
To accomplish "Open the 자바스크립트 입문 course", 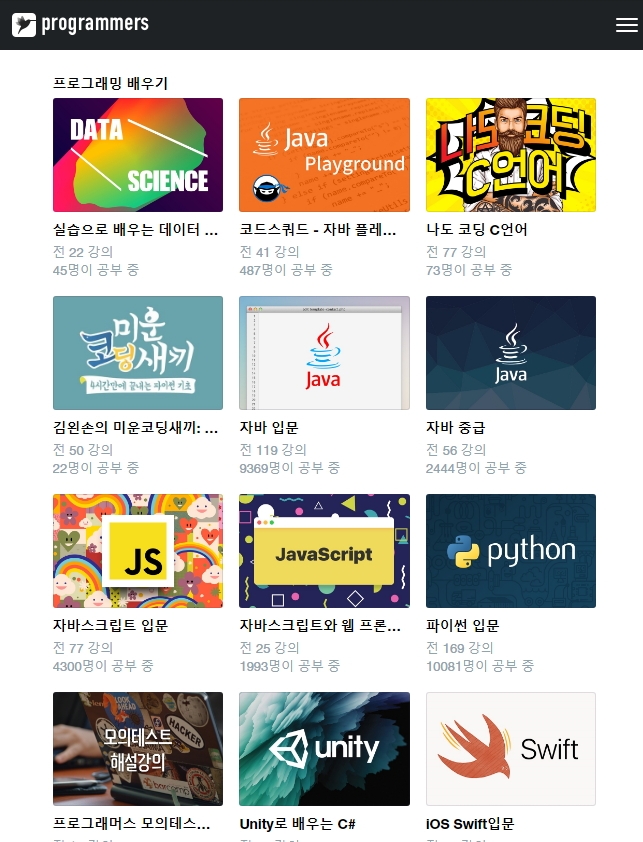I will 138,551.
